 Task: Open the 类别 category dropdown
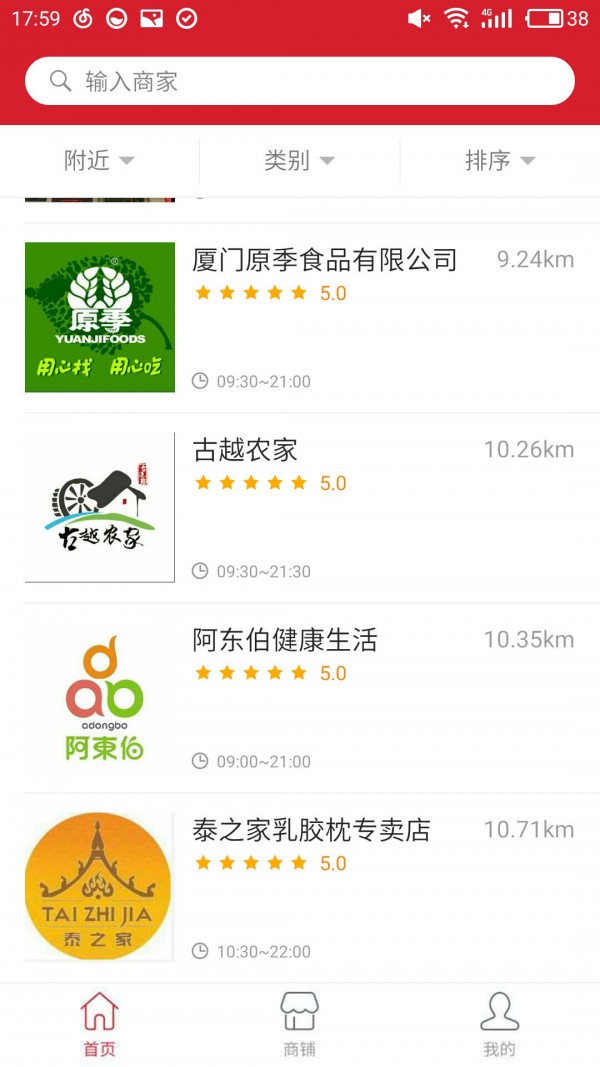tap(299, 161)
